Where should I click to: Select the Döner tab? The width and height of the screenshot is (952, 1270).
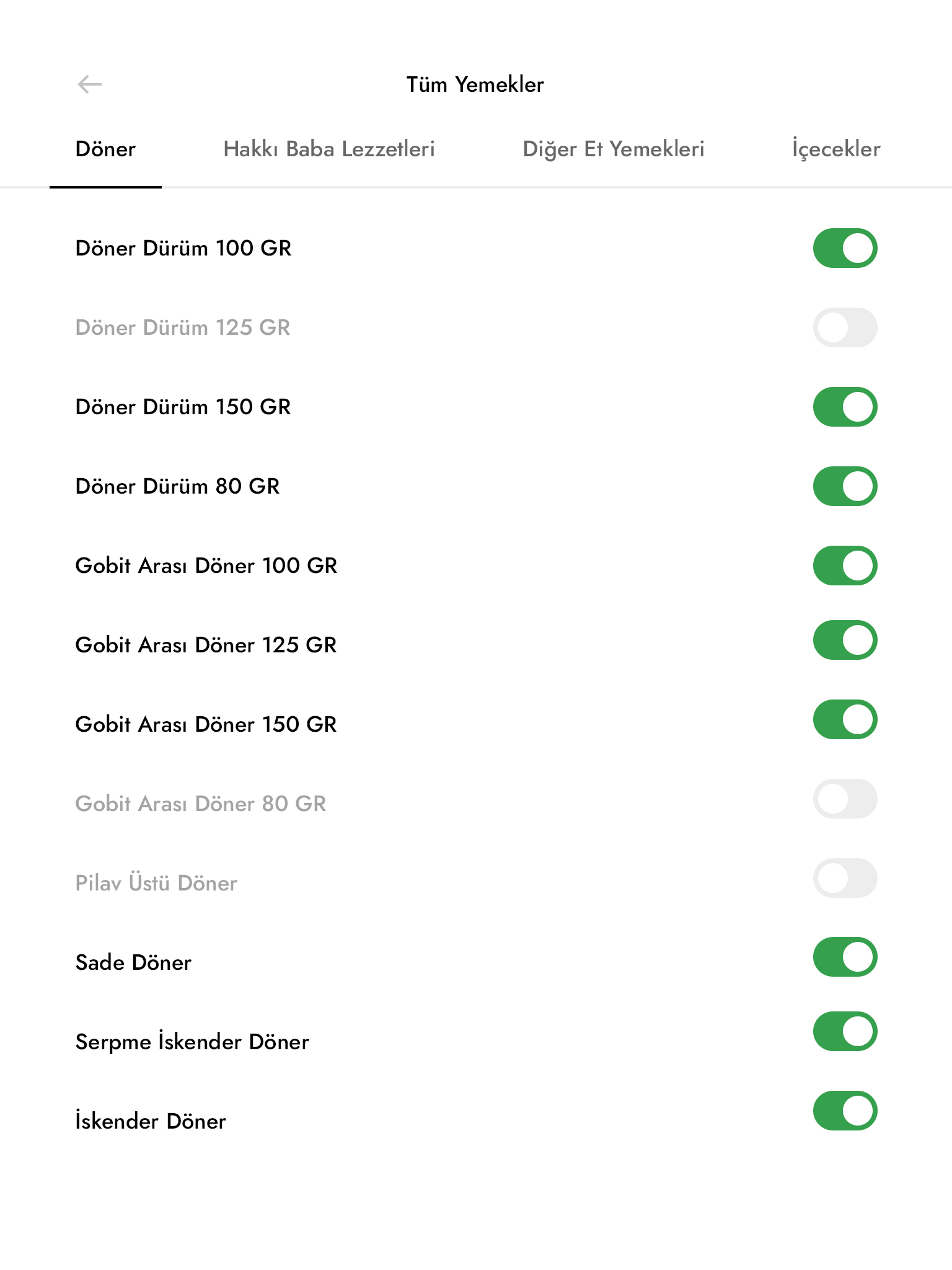coord(105,149)
